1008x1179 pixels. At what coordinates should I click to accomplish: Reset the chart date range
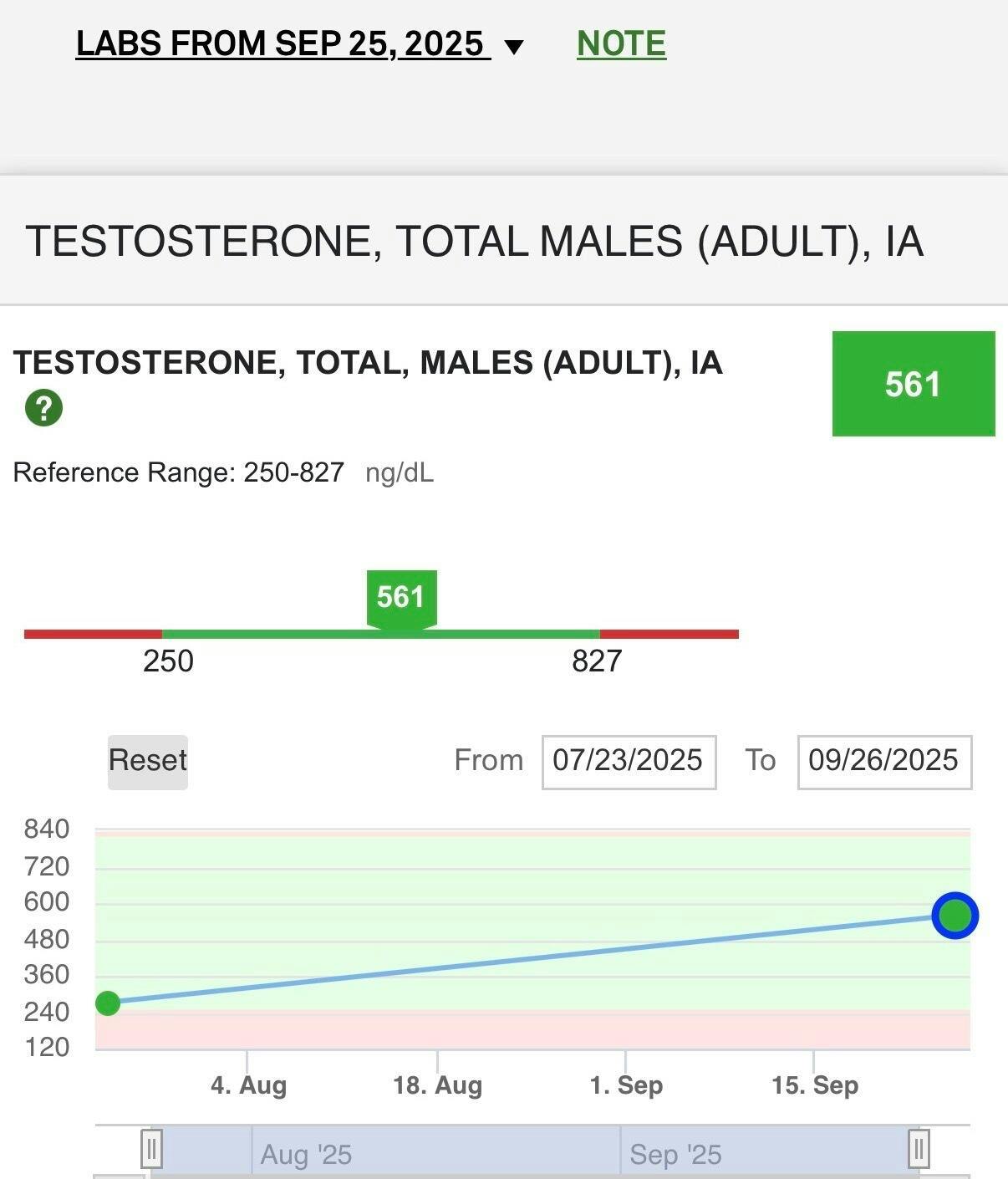tap(148, 762)
